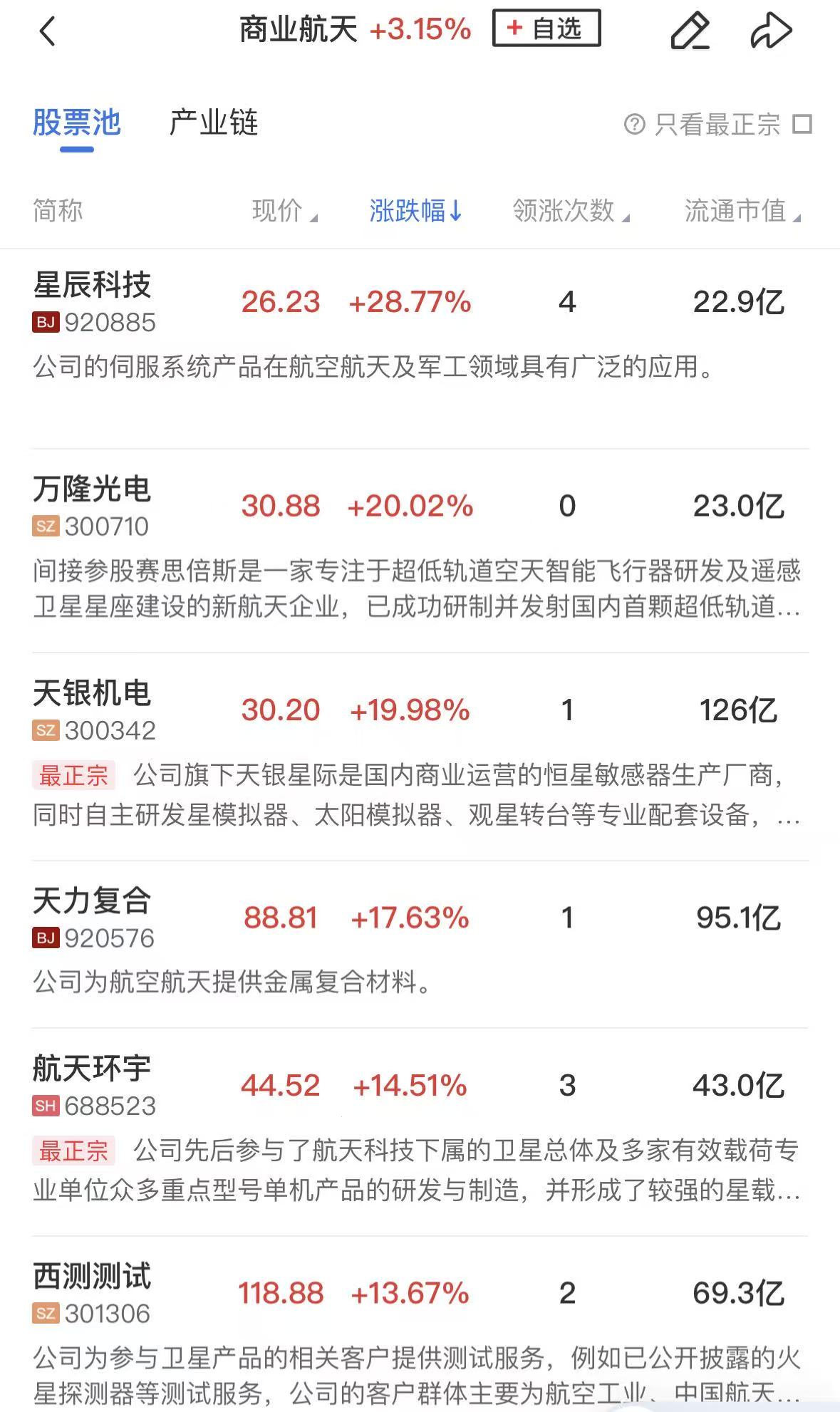Switch to the 产业链 tab
840x1412 pixels.
pos(213,123)
